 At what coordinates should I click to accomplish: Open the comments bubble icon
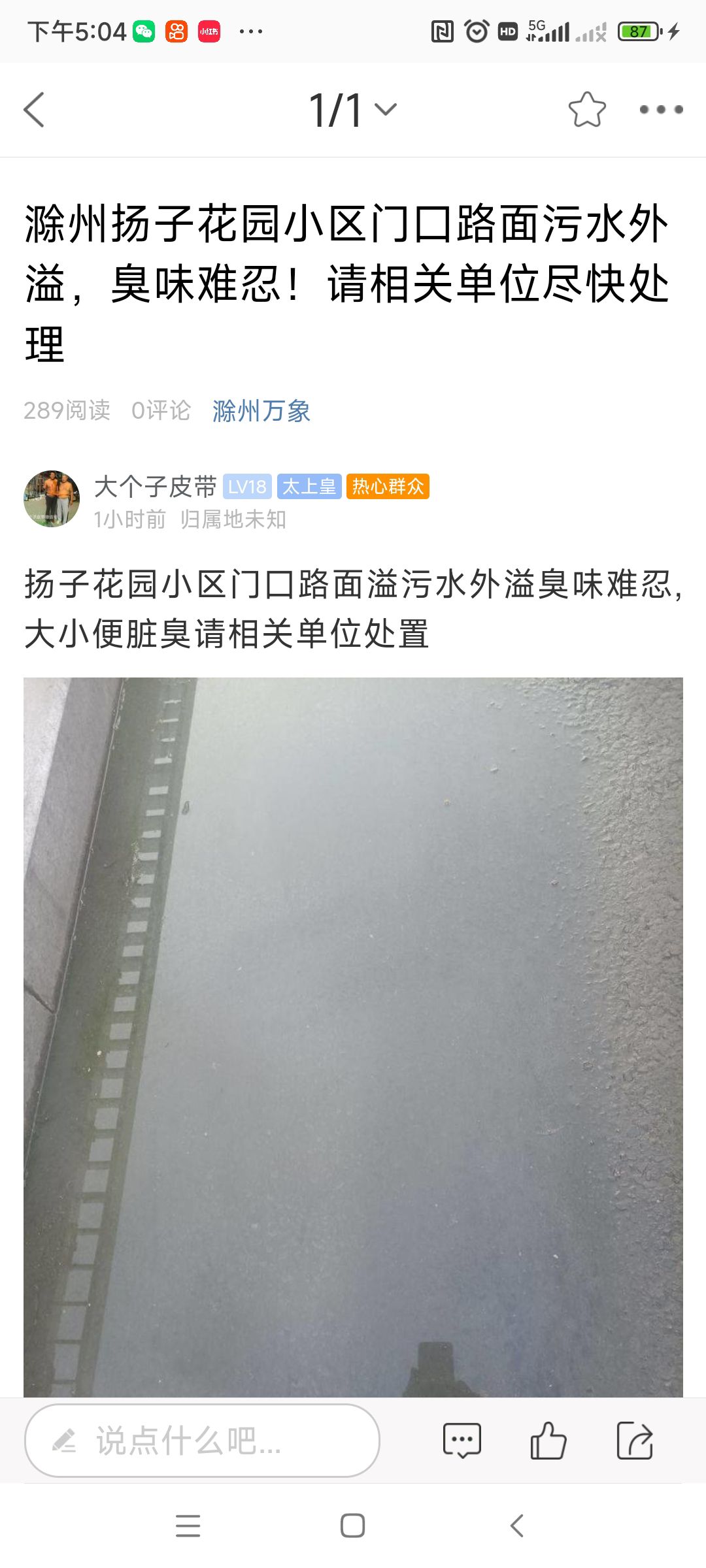[462, 1440]
